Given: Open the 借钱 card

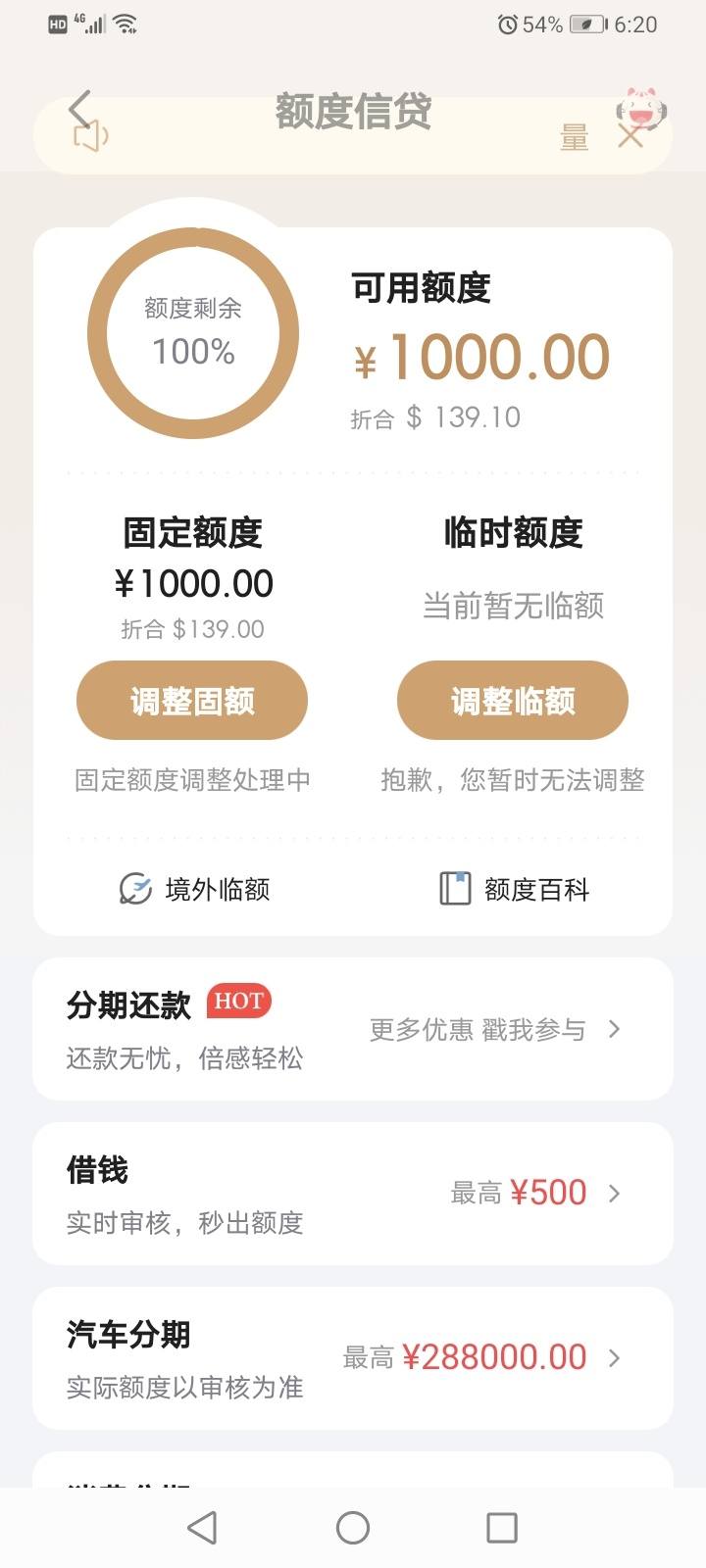Looking at the screenshot, I should pos(353,1194).
